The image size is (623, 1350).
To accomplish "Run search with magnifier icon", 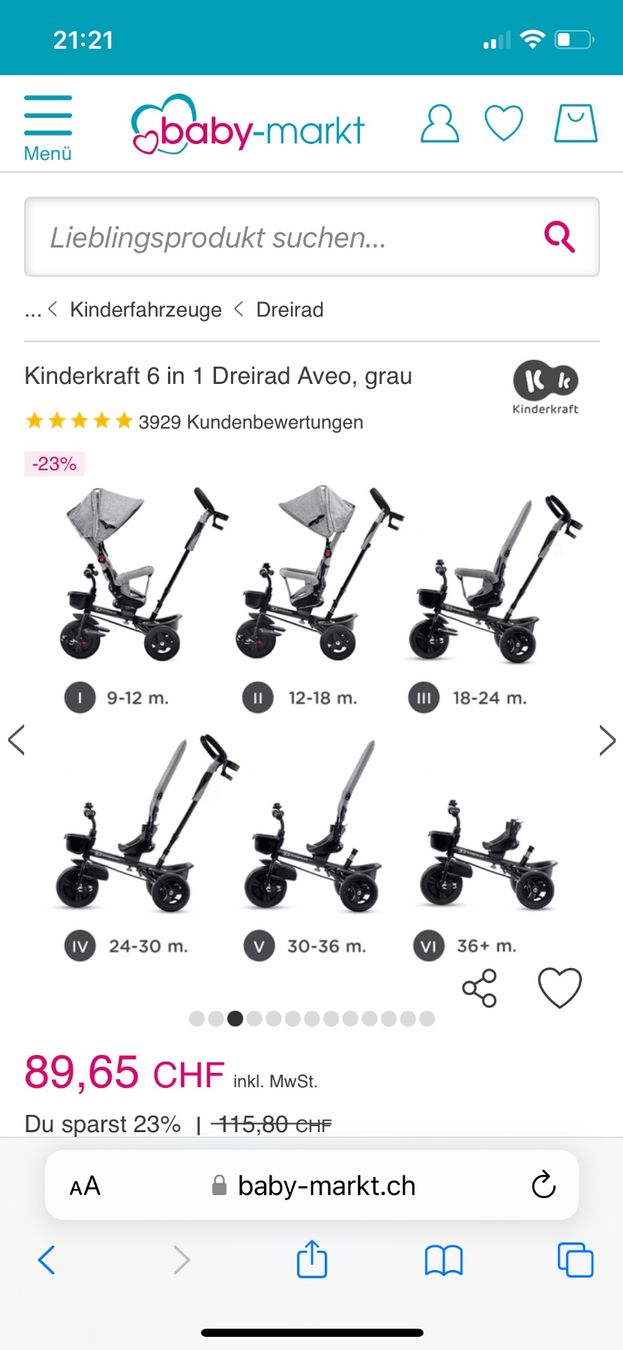I will point(559,237).
